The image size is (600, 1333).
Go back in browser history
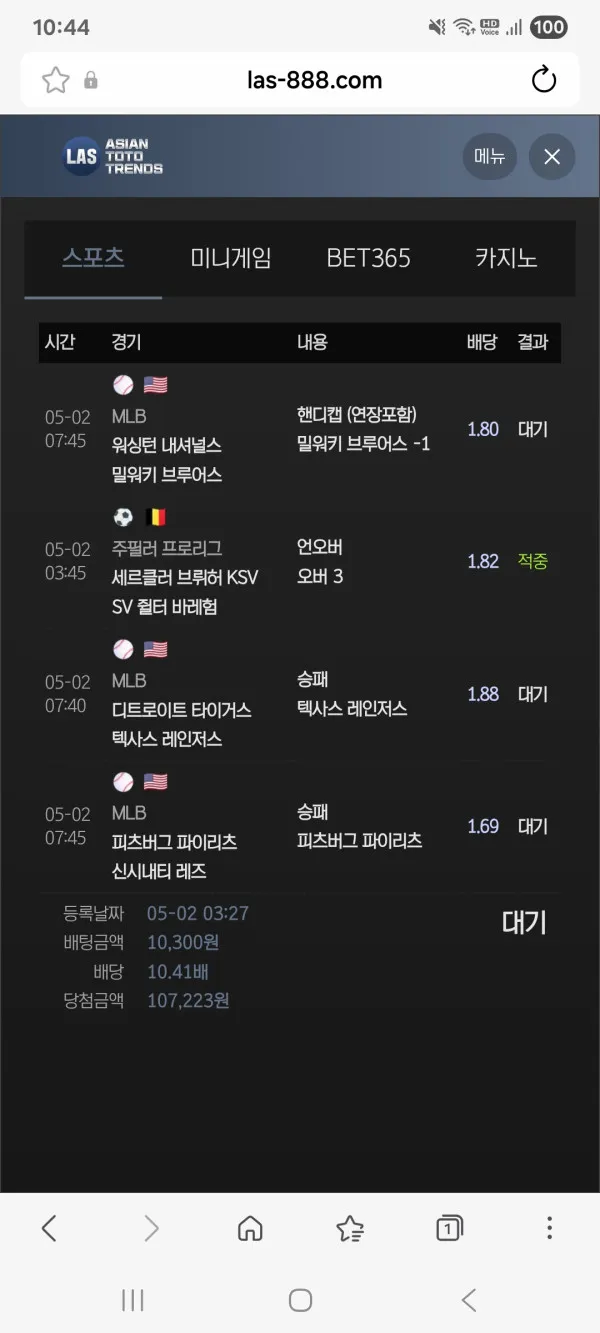pos(49,1228)
